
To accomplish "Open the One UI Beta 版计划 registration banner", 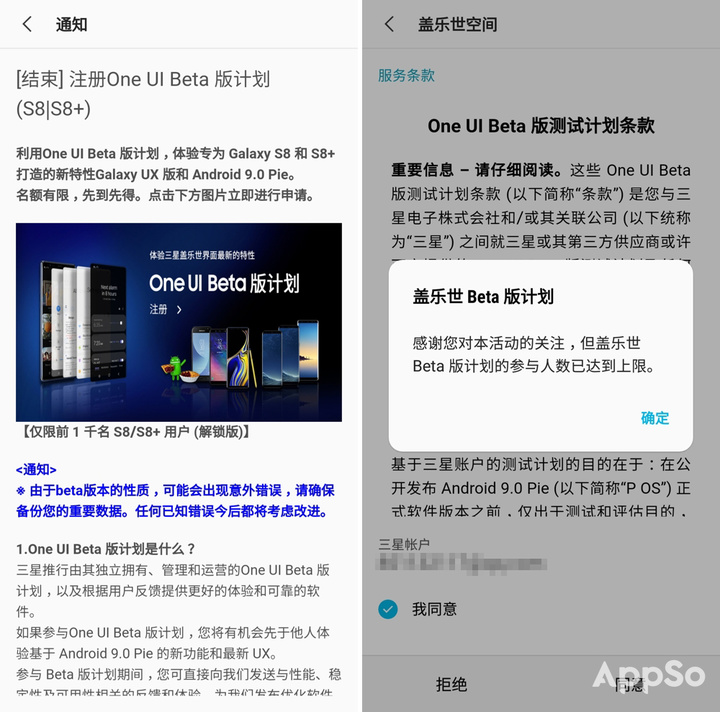I will pyautogui.click(x=179, y=321).
